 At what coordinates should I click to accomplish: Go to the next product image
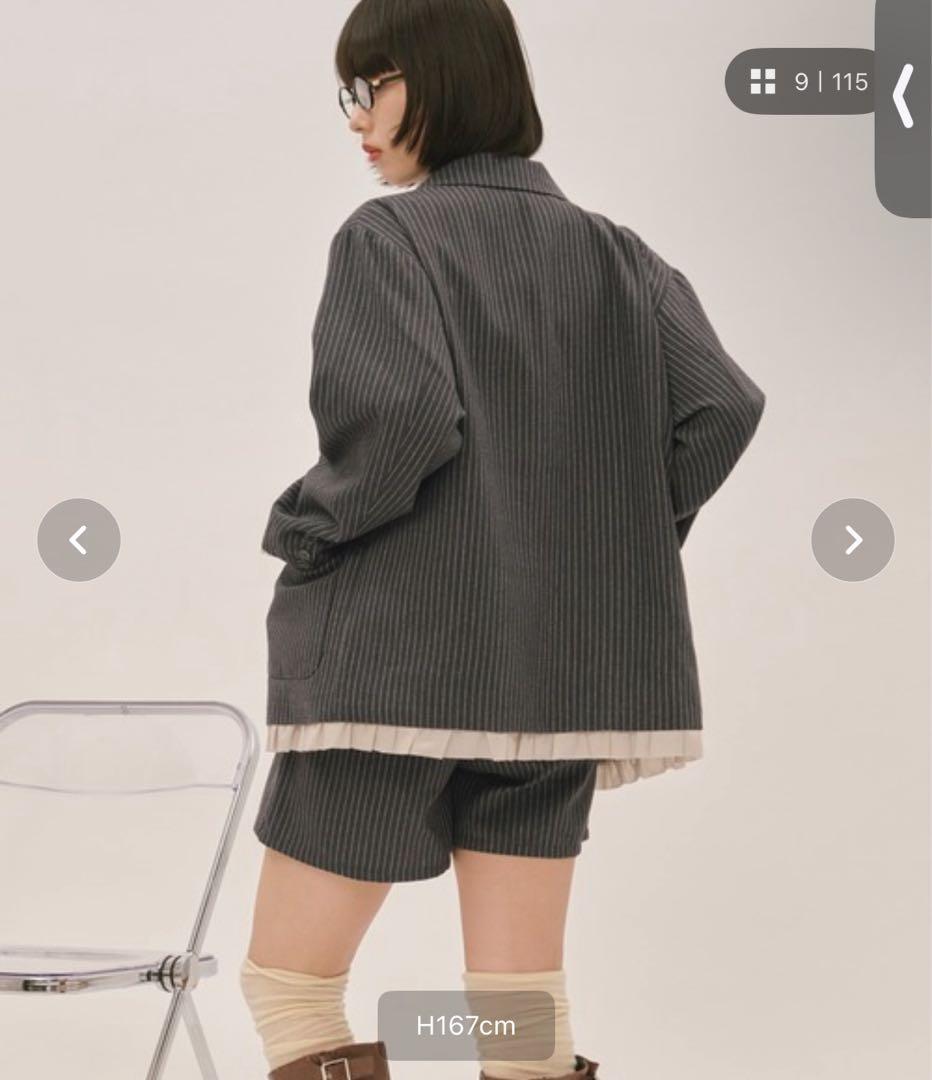pos(852,540)
